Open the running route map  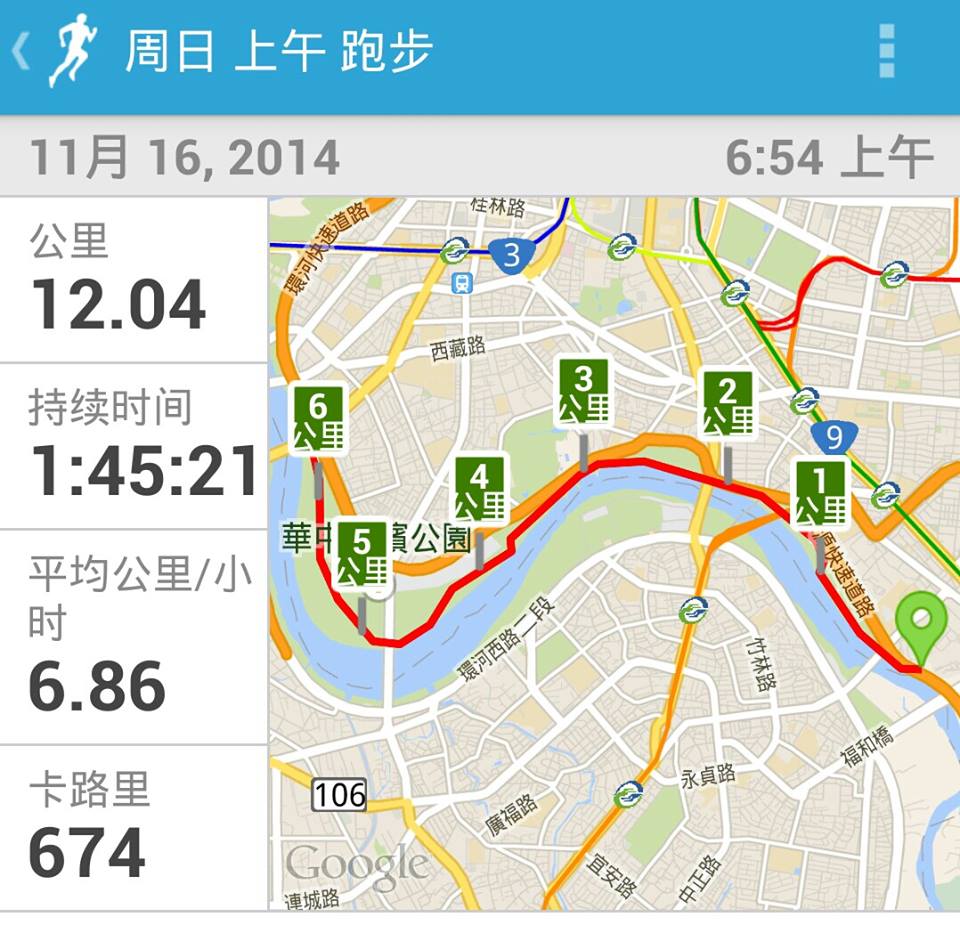[614, 553]
